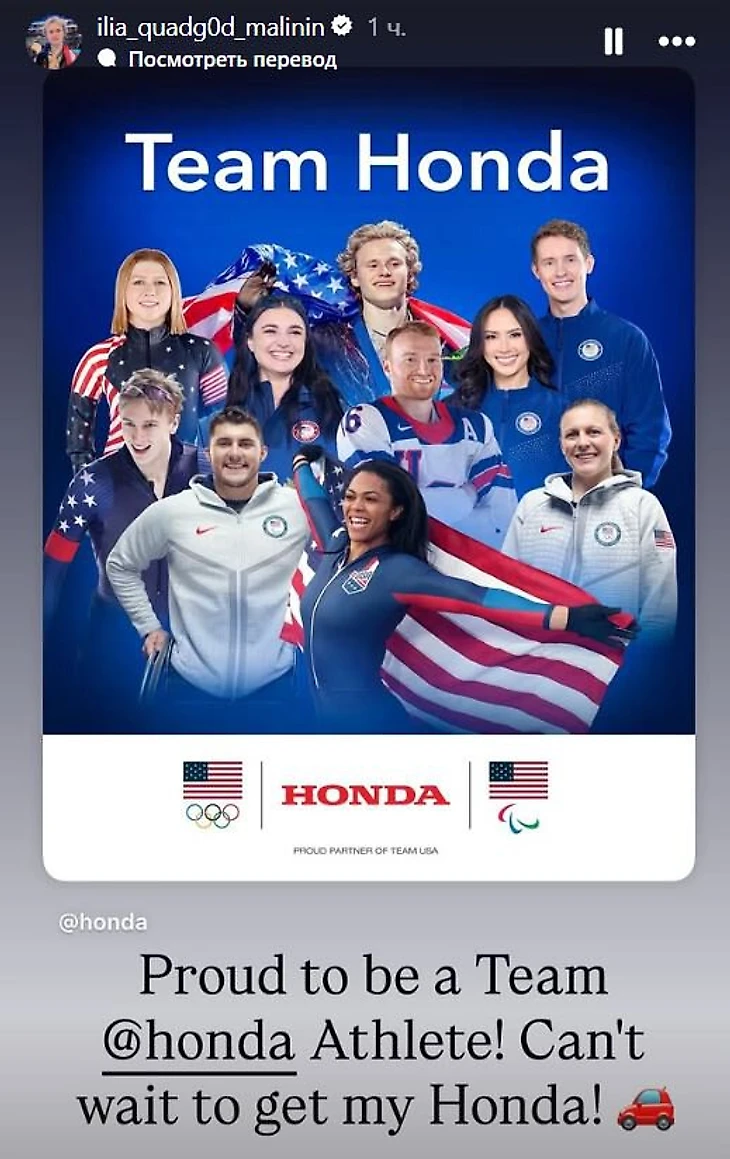
Task: Open ilia_quadg0d_malinin's profile picture
Action: coord(55,42)
